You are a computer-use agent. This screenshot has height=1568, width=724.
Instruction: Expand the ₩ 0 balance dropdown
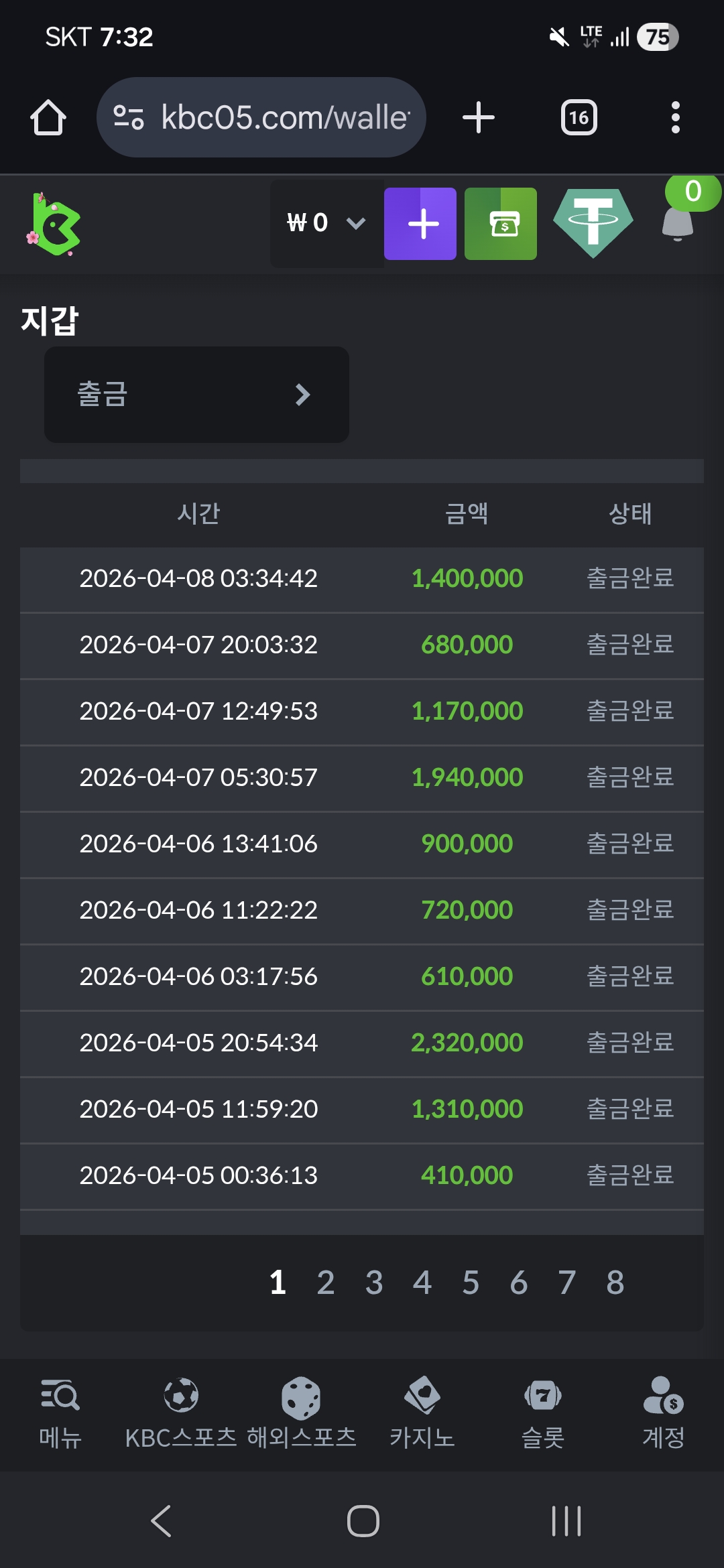click(326, 223)
